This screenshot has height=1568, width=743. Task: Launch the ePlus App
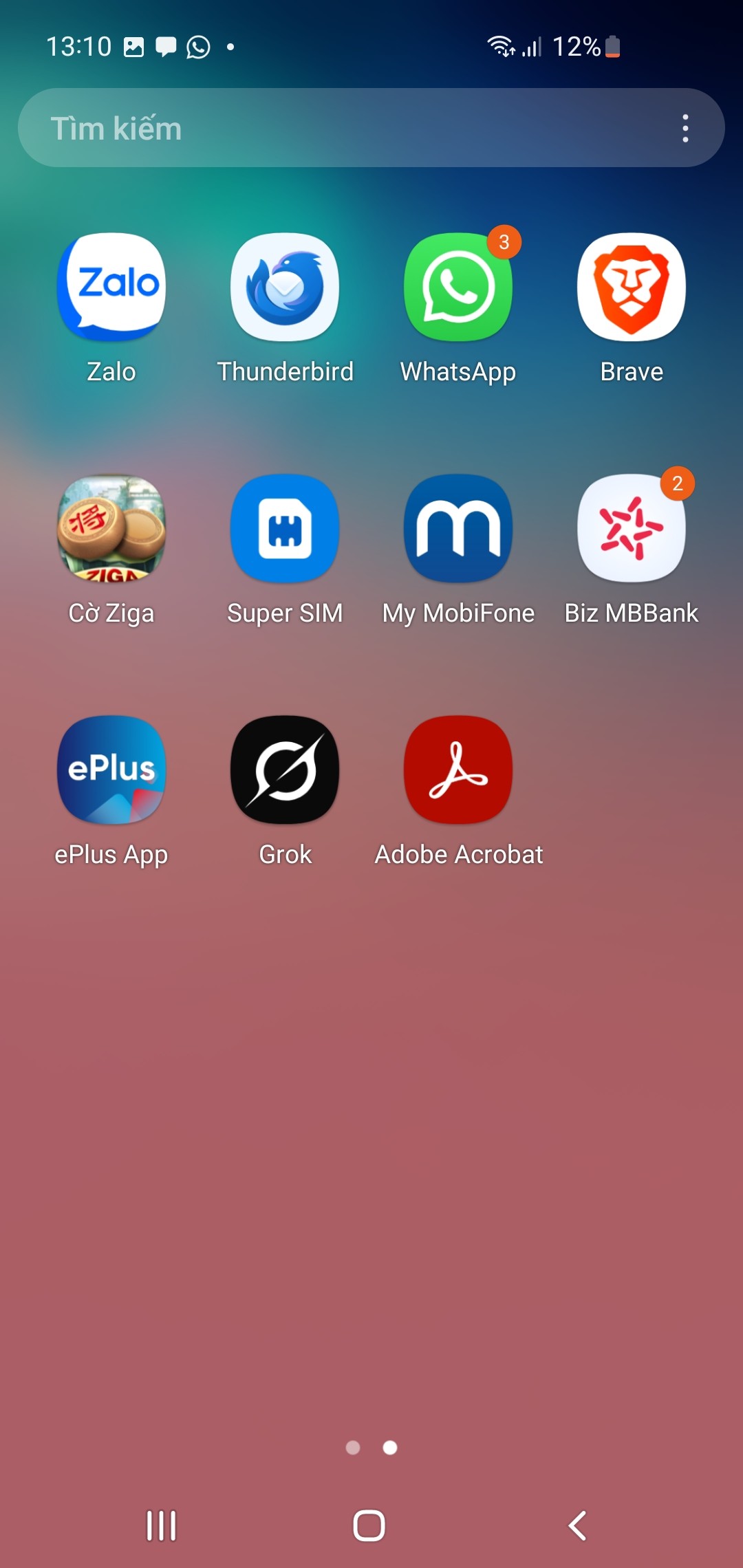pyautogui.click(x=111, y=770)
